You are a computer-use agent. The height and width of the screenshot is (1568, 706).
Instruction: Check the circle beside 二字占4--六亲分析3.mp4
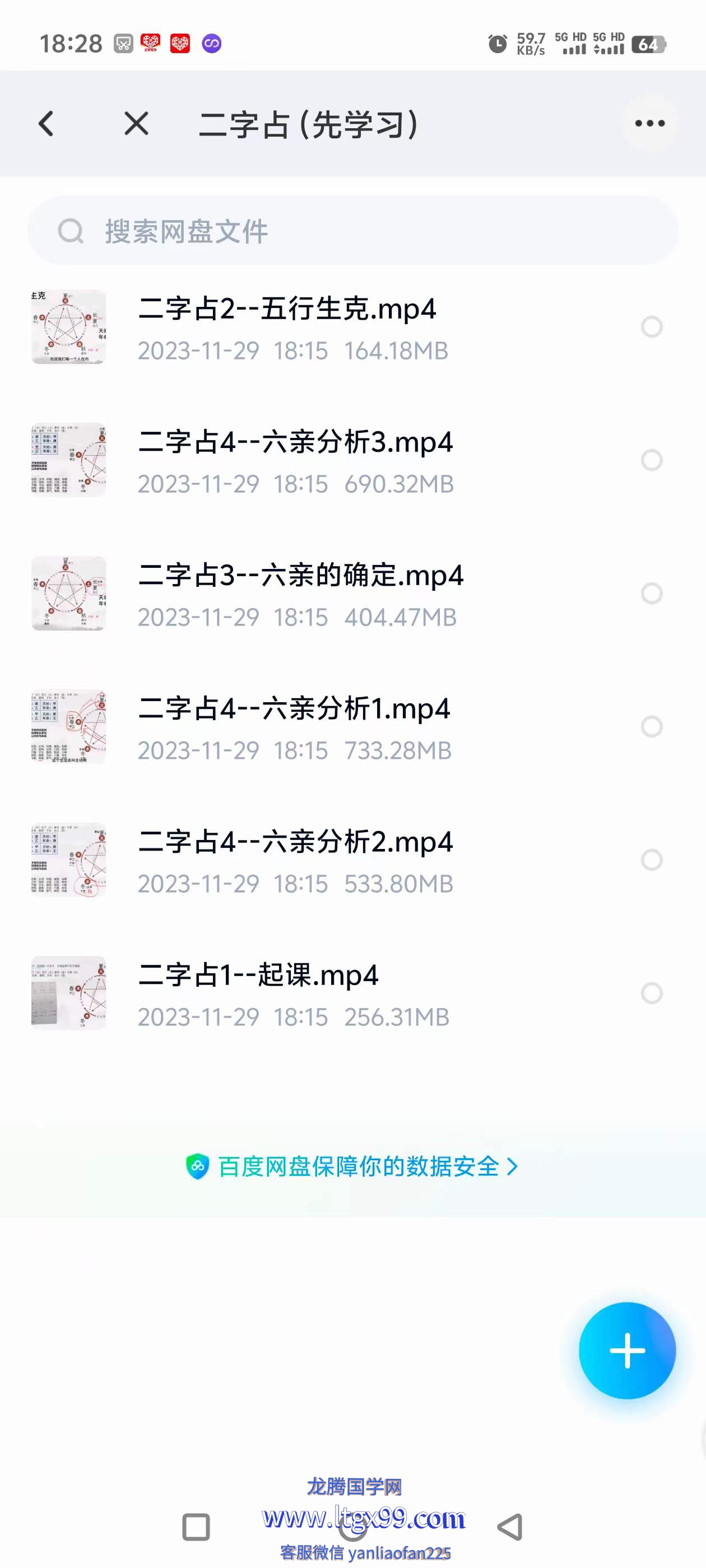click(x=651, y=460)
